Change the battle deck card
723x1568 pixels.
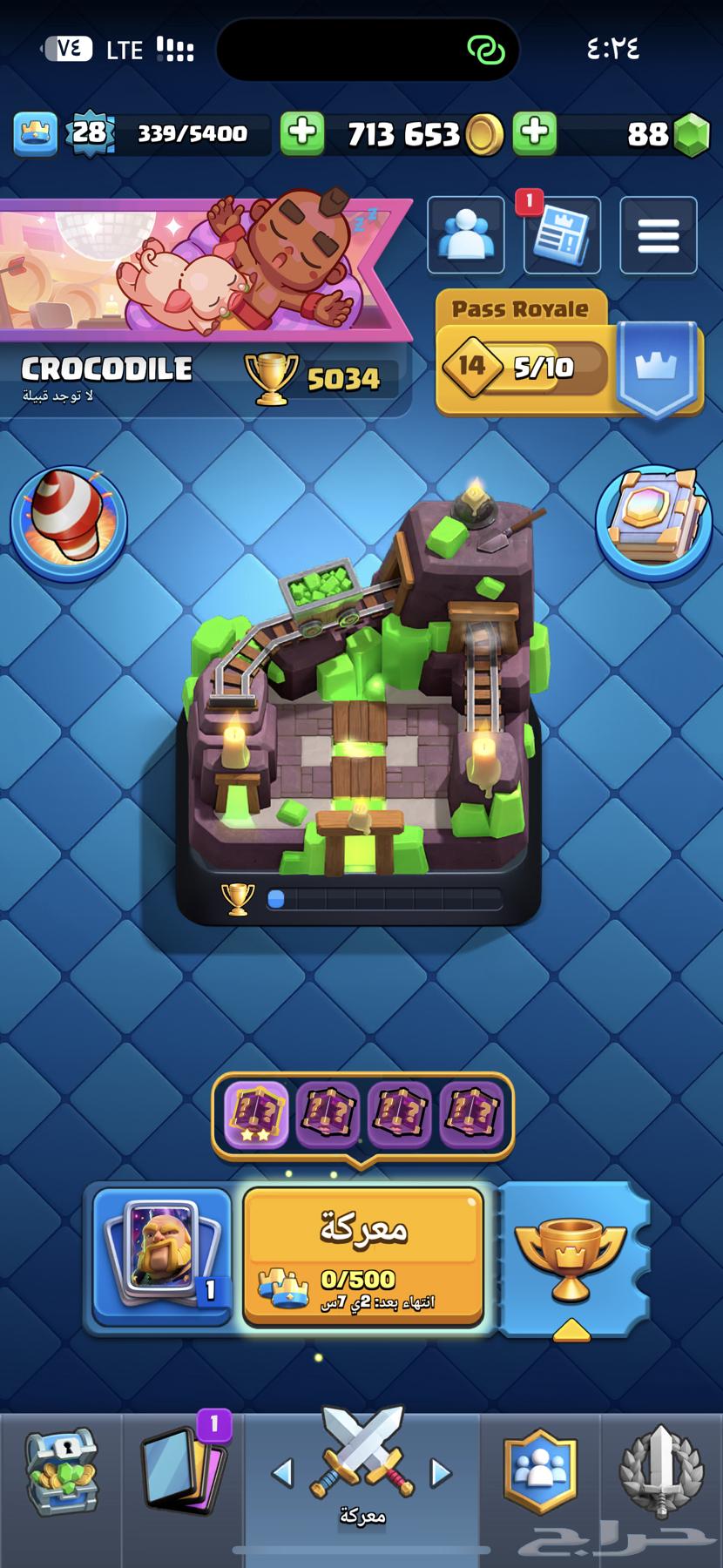click(x=162, y=1256)
